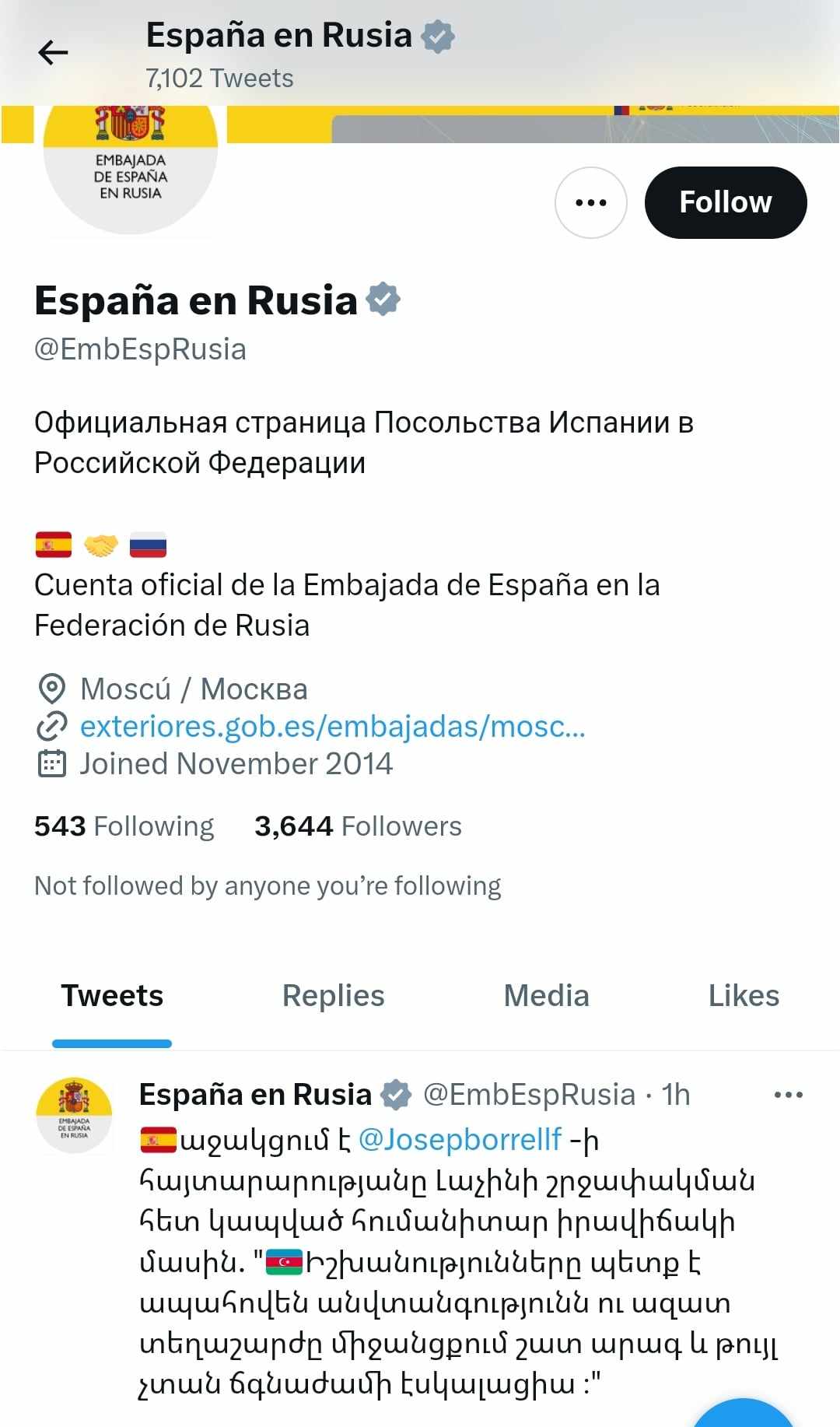Open the profile's three-dot options button
This screenshot has height=1427, width=840.
[590, 202]
